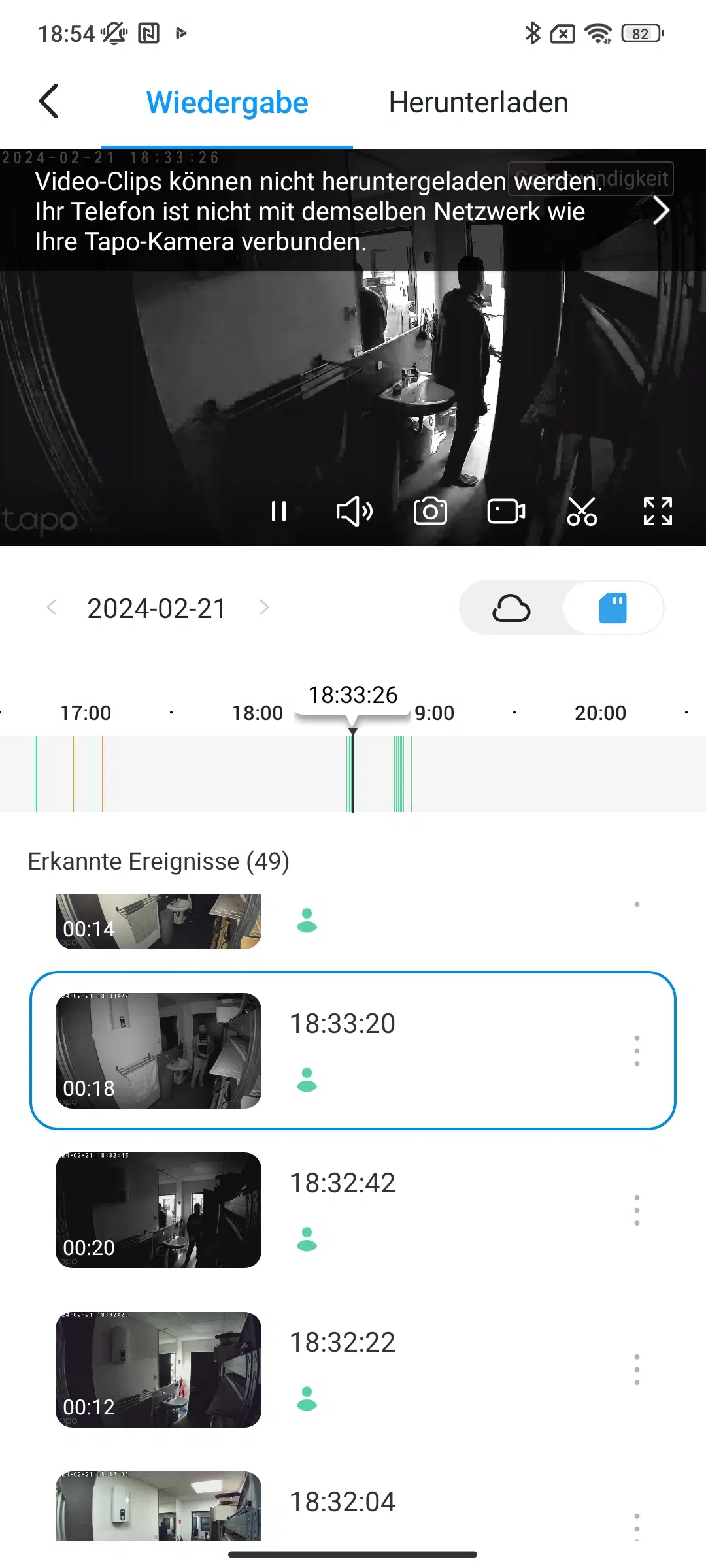Open the network warning banner arrow

661,211
